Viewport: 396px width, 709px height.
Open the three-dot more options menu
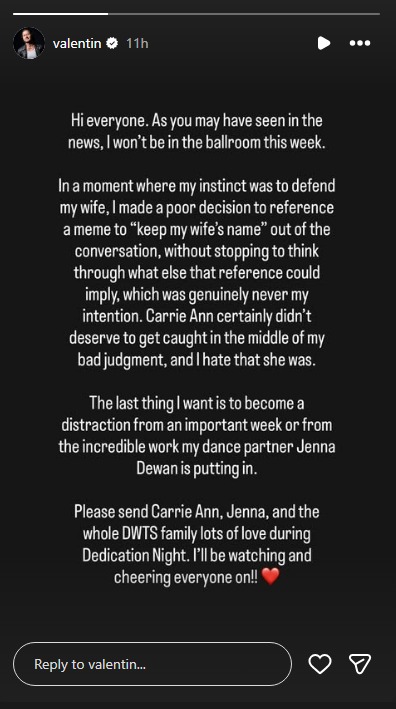360,43
